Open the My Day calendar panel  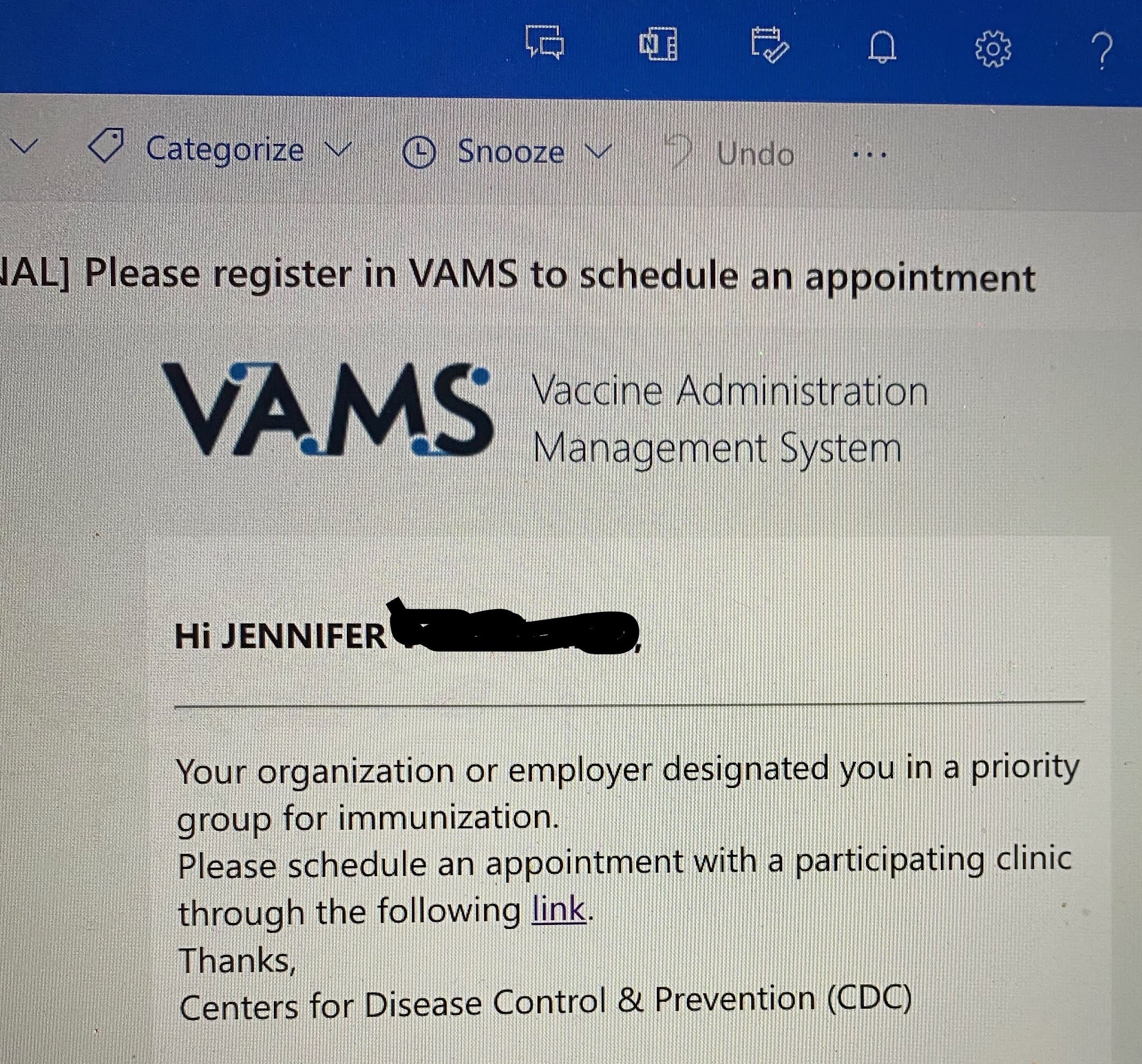coord(769,45)
